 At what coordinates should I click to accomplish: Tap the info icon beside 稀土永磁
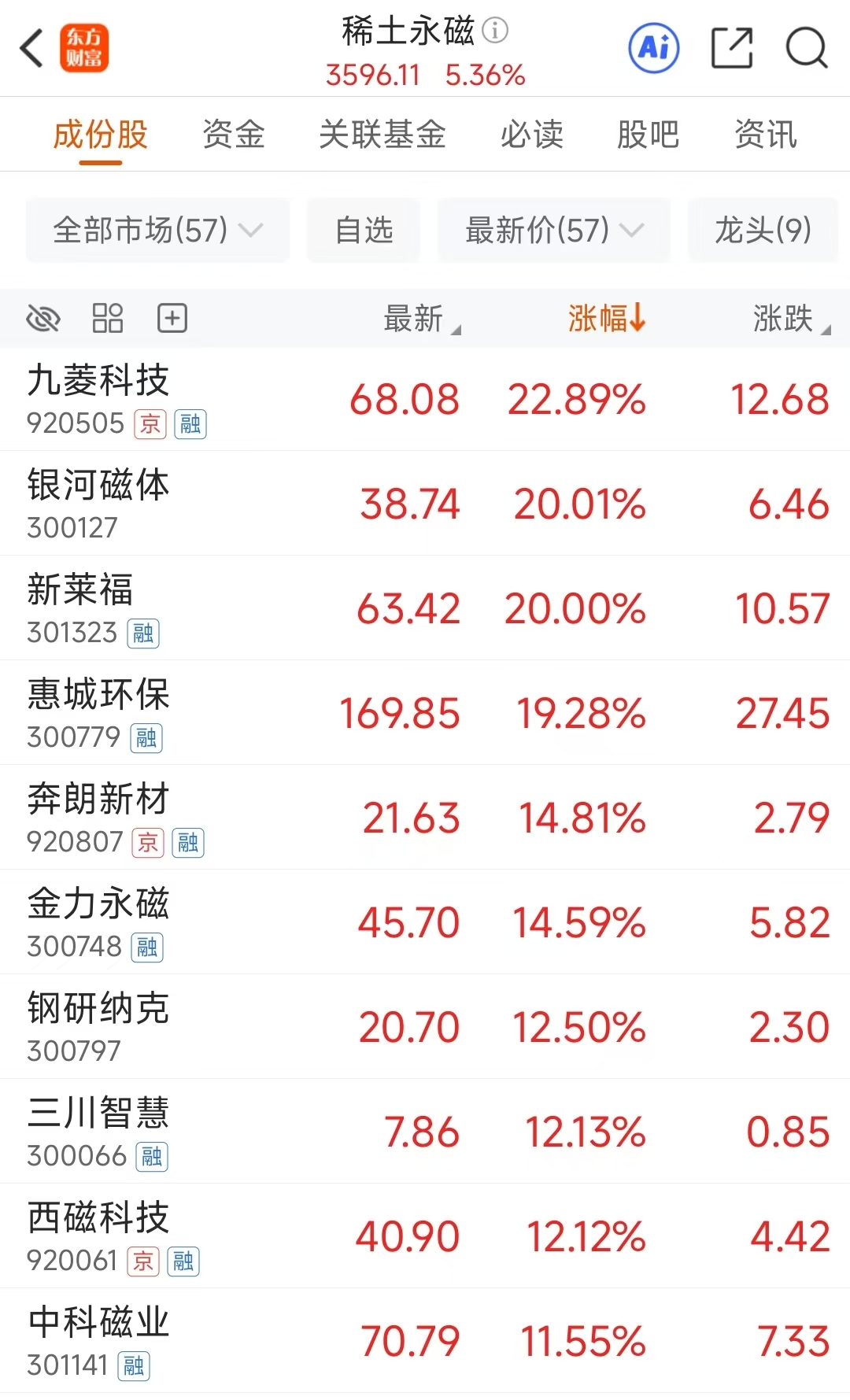(494, 30)
